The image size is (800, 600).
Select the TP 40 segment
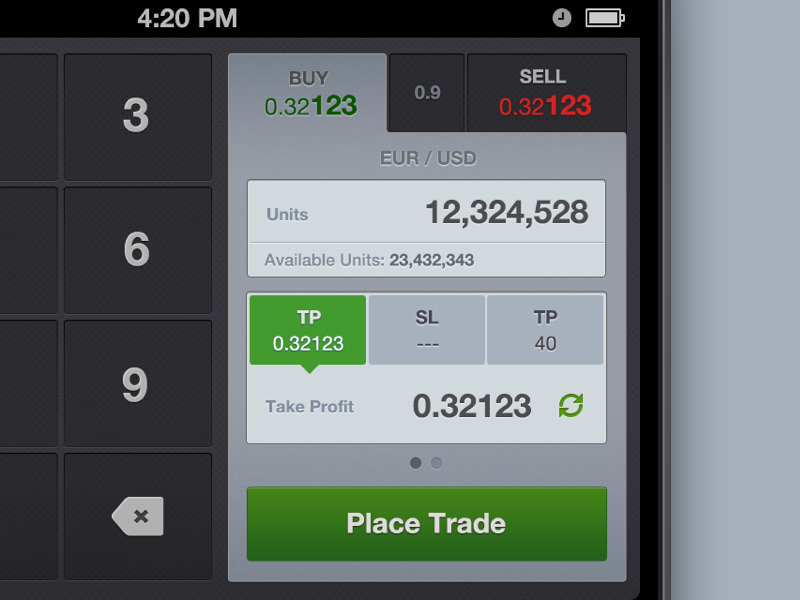coord(545,331)
